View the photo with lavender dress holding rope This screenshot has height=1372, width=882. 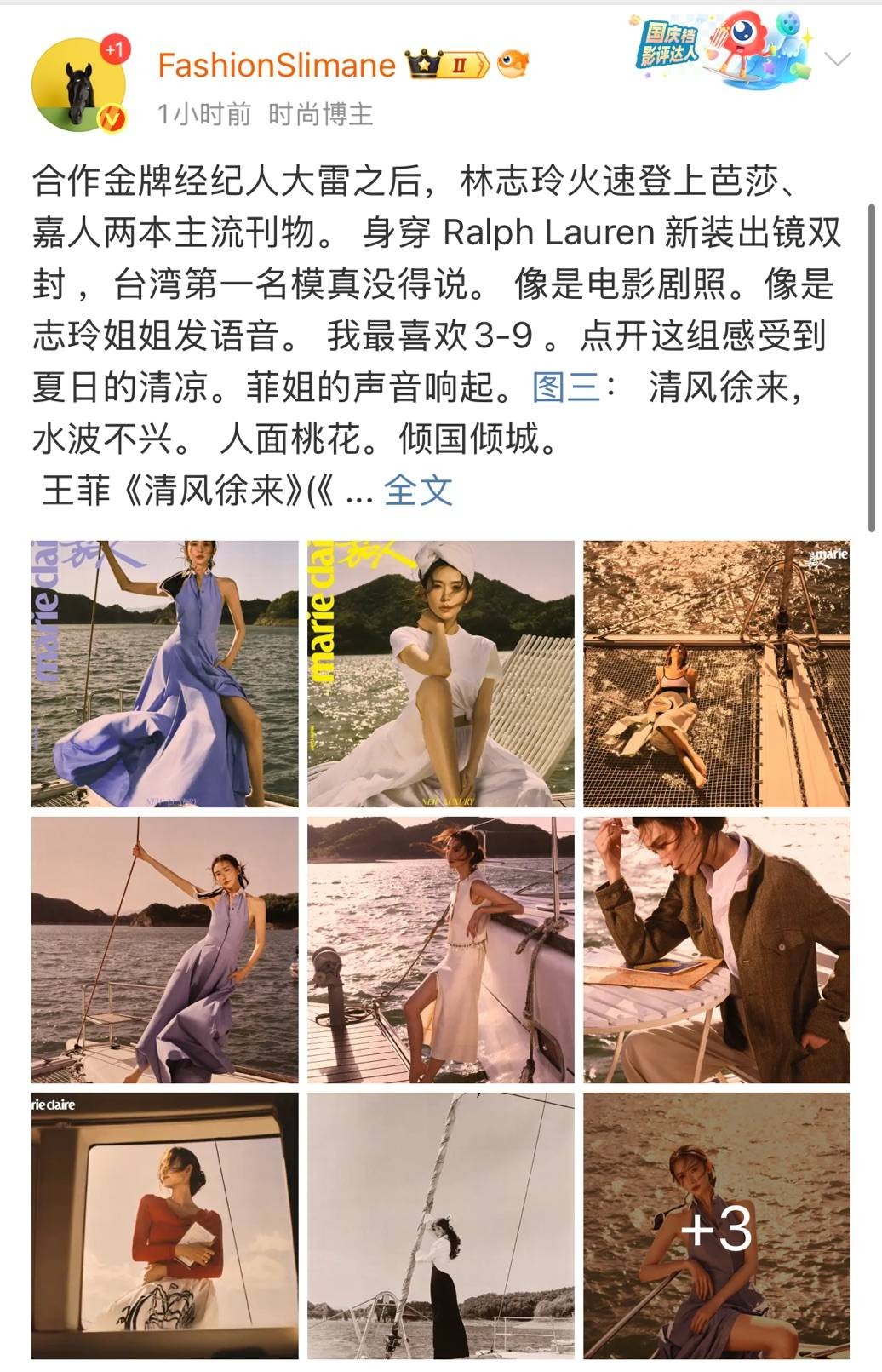165,950
